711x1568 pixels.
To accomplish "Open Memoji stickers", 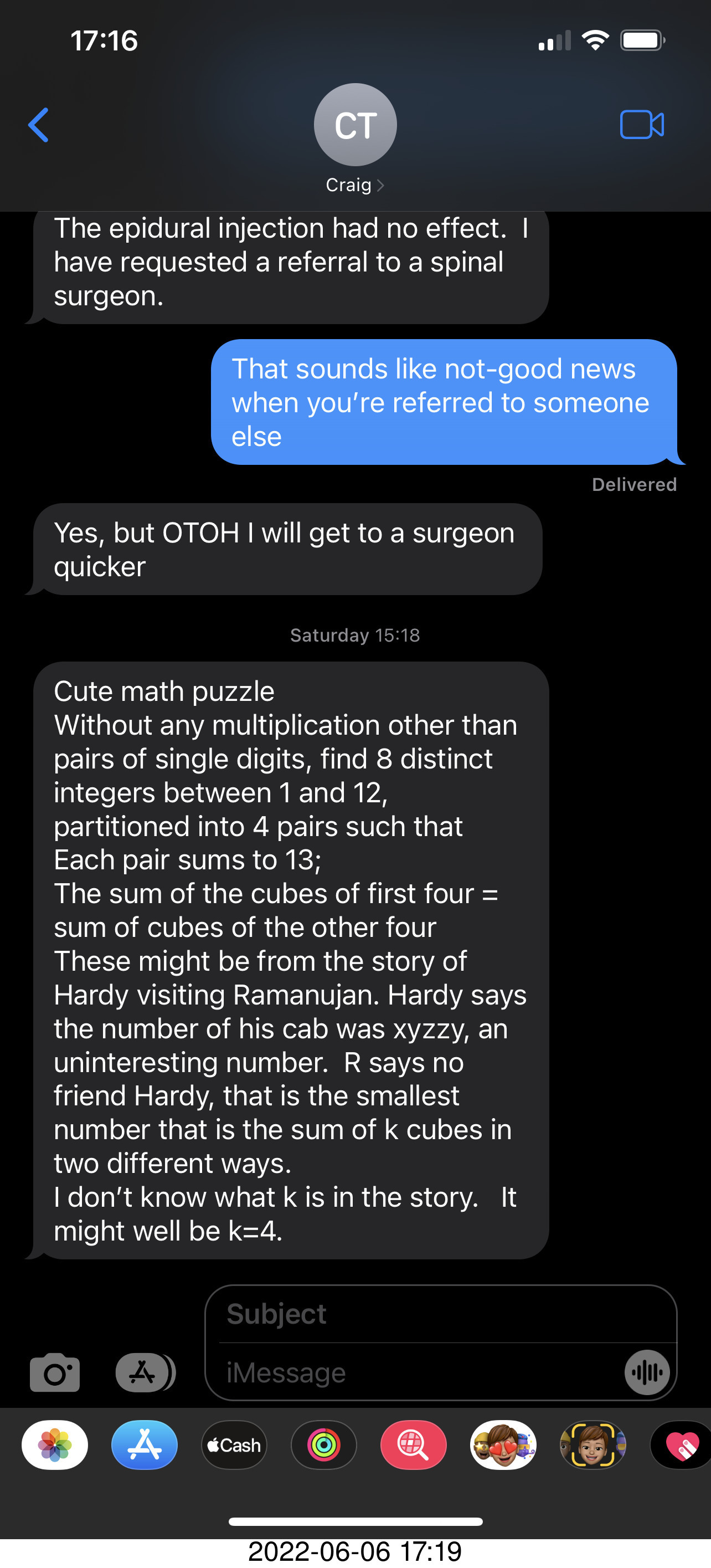I will pyautogui.click(x=503, y=1444).
